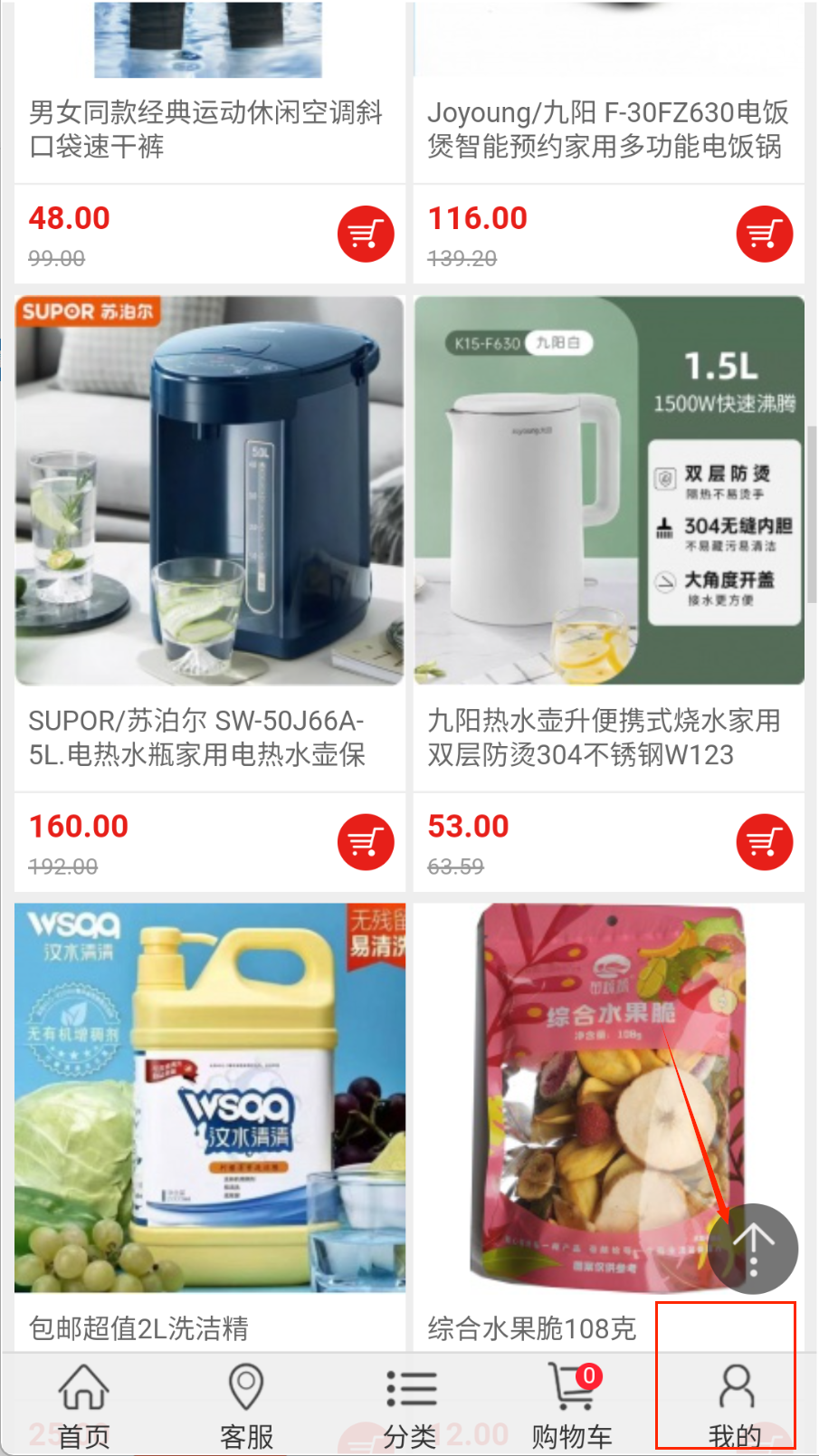View the Joyoung 1.5L kettle product
The width and height of the screenshot is (819, 1456).
609,491
